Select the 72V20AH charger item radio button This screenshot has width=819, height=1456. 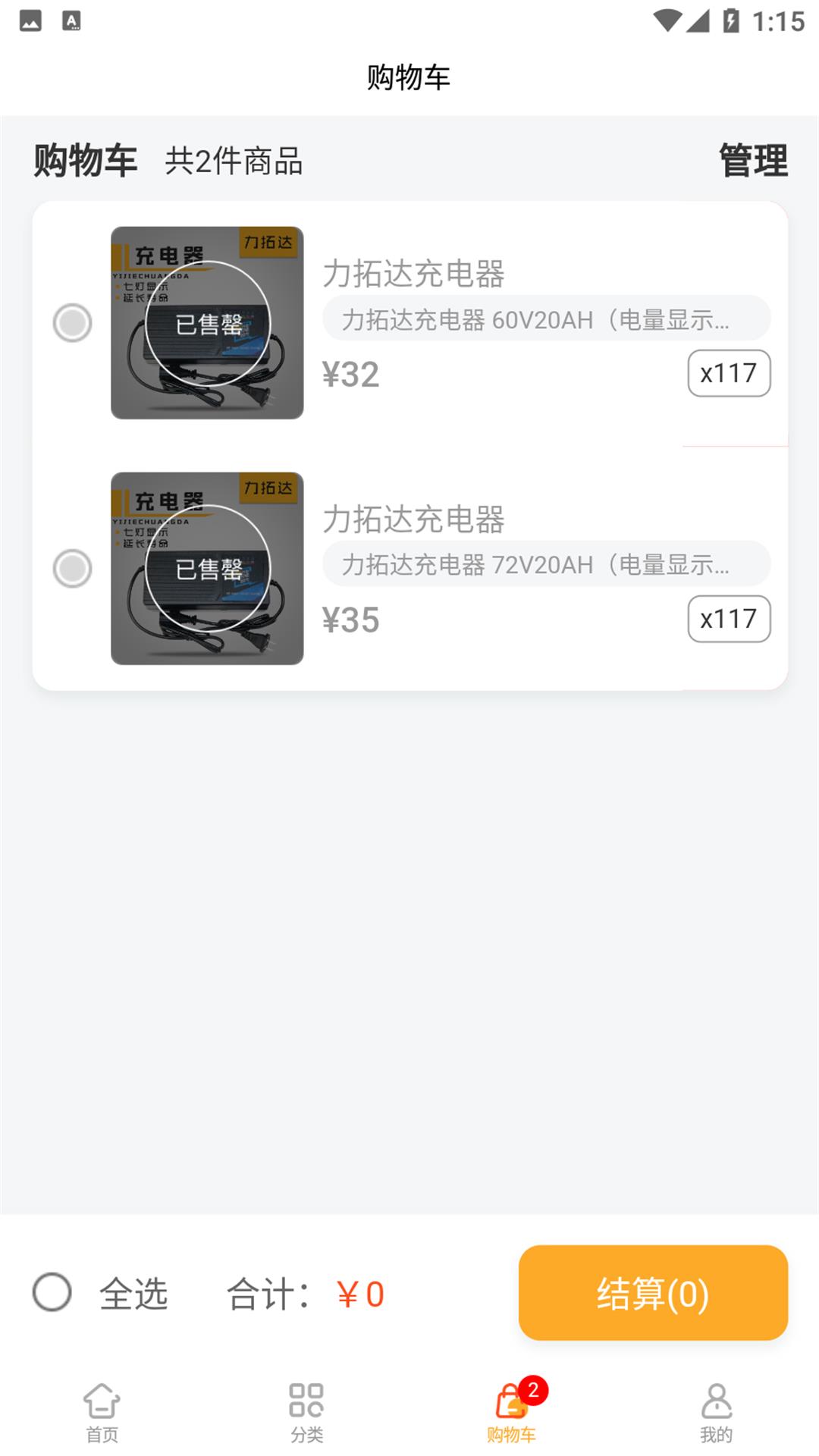(73, 569)
